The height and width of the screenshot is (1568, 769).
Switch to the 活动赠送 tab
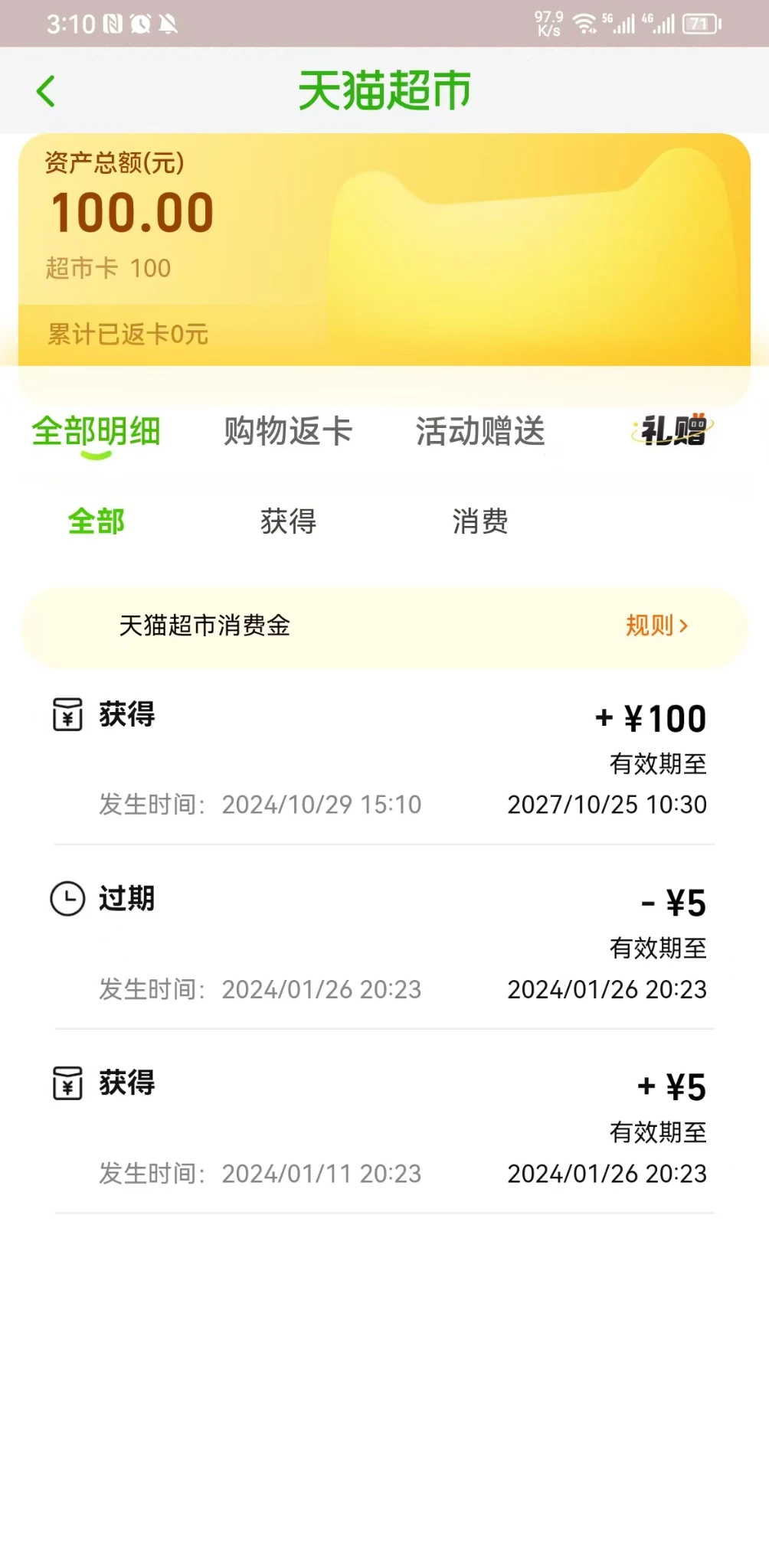tap(480, 431)
